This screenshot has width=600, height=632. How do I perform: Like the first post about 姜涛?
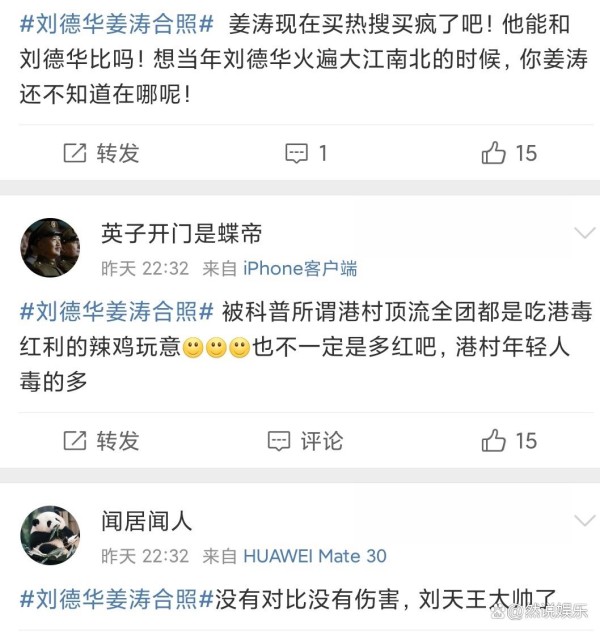(x=509, y=153)
